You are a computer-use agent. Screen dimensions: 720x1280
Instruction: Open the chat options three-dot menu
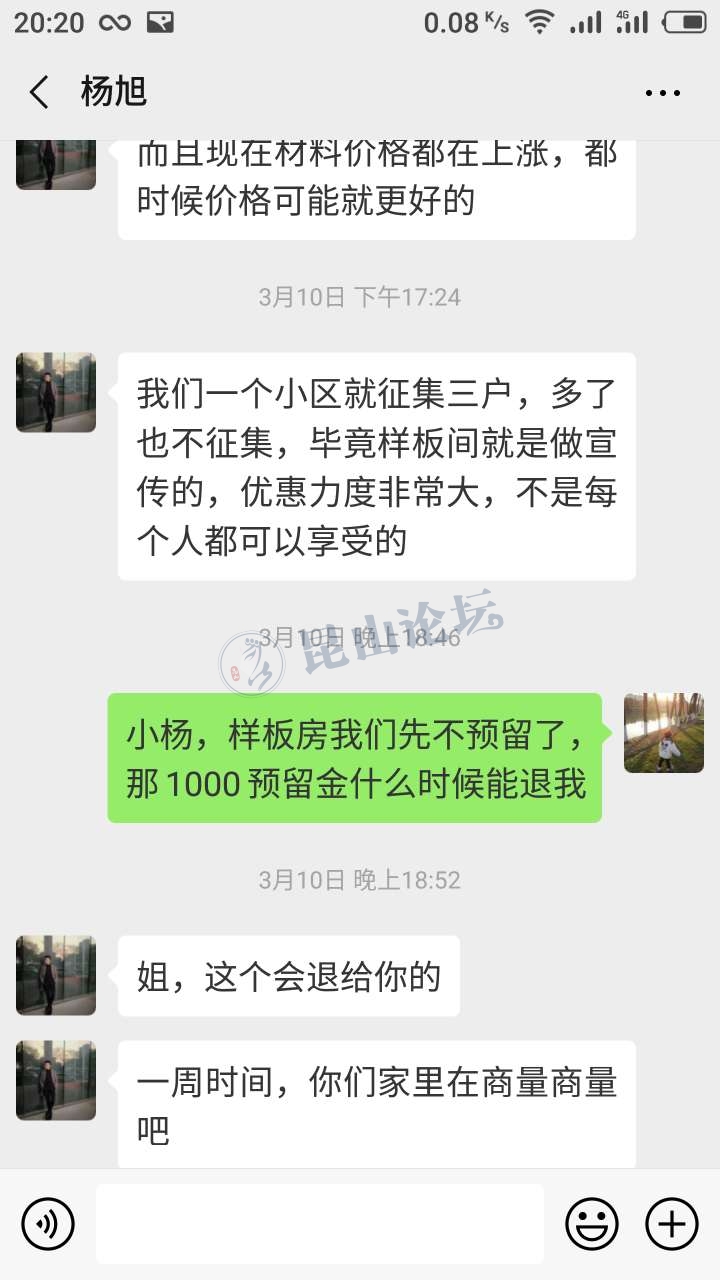click(662, 93)
